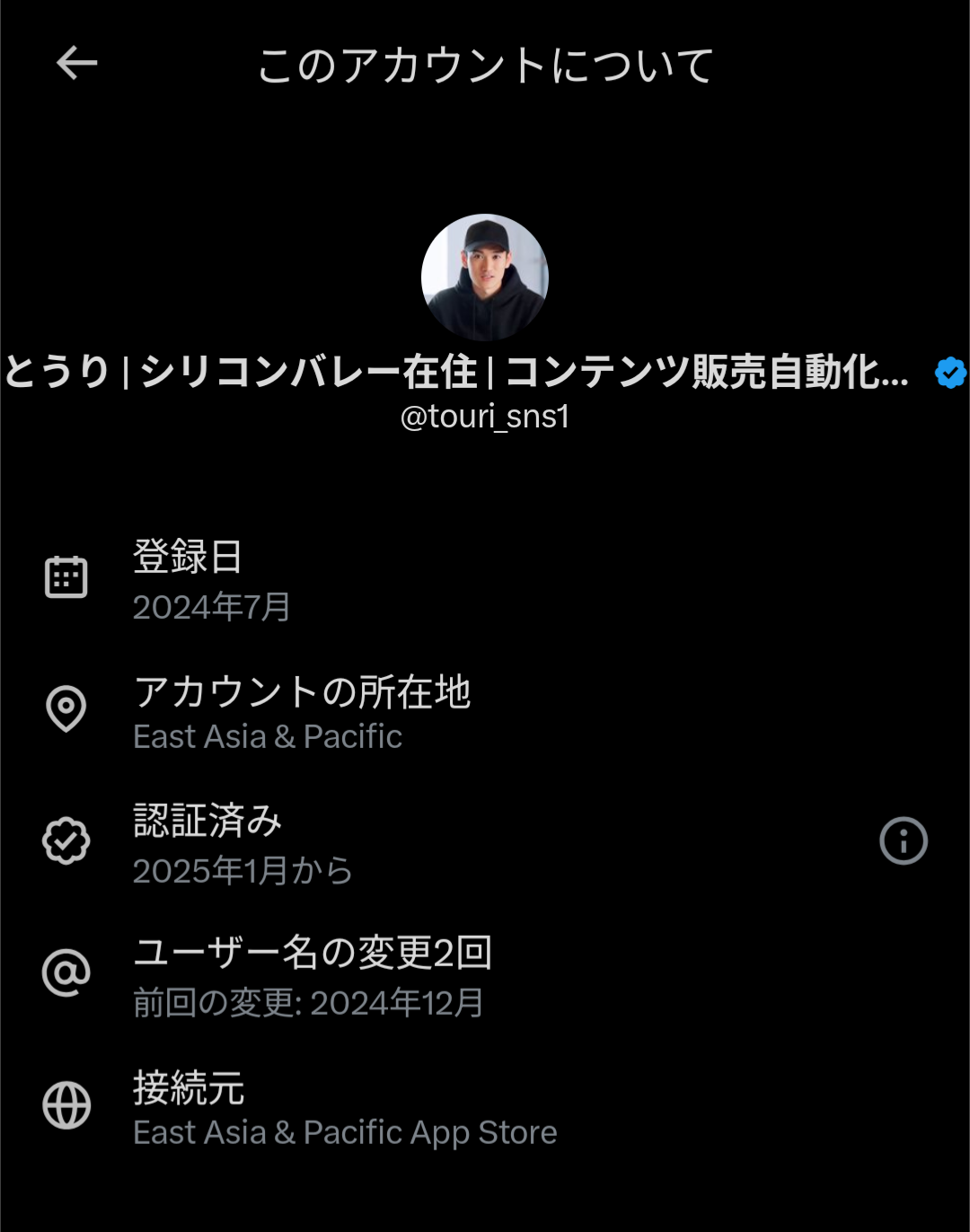Open the info icon beside 認証済み

click(903, 841)
